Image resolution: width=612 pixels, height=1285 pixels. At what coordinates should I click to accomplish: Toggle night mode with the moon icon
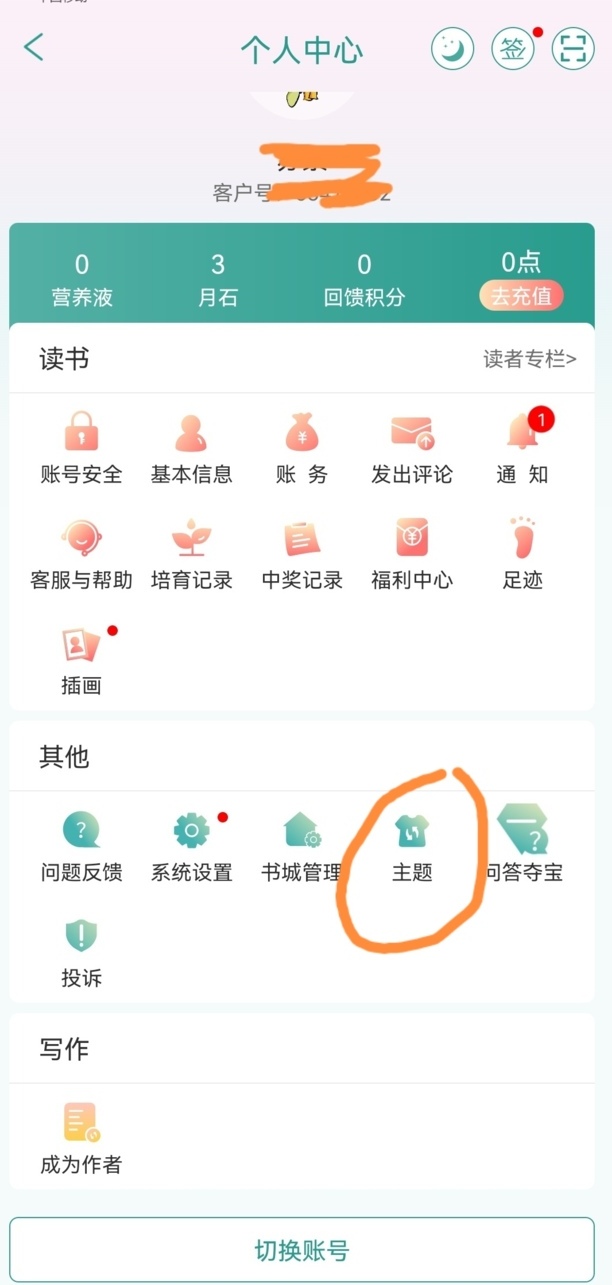(452, 48)
